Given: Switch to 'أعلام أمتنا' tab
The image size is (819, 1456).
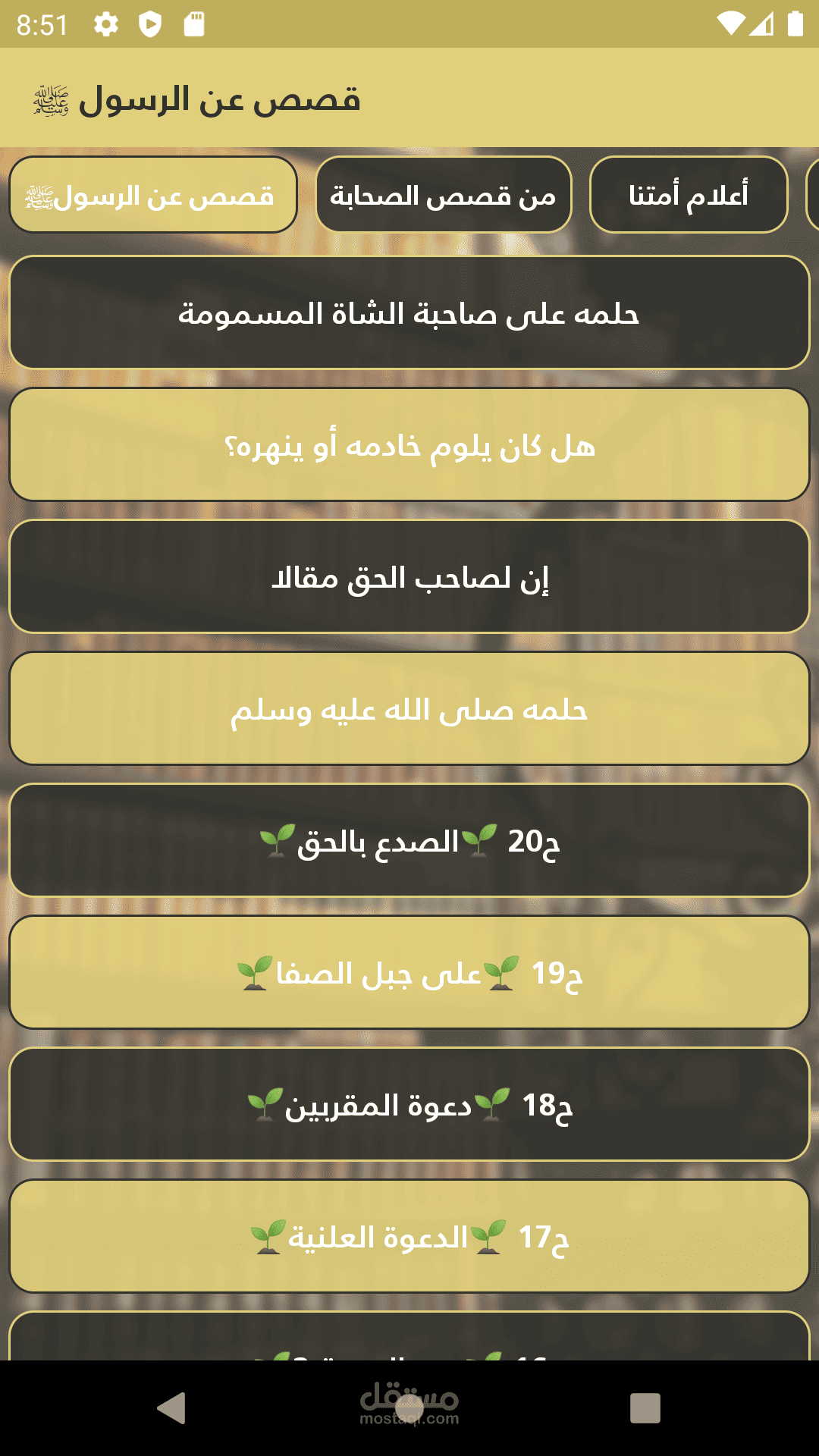Looking at the screenshot, I should coord(689,195).
